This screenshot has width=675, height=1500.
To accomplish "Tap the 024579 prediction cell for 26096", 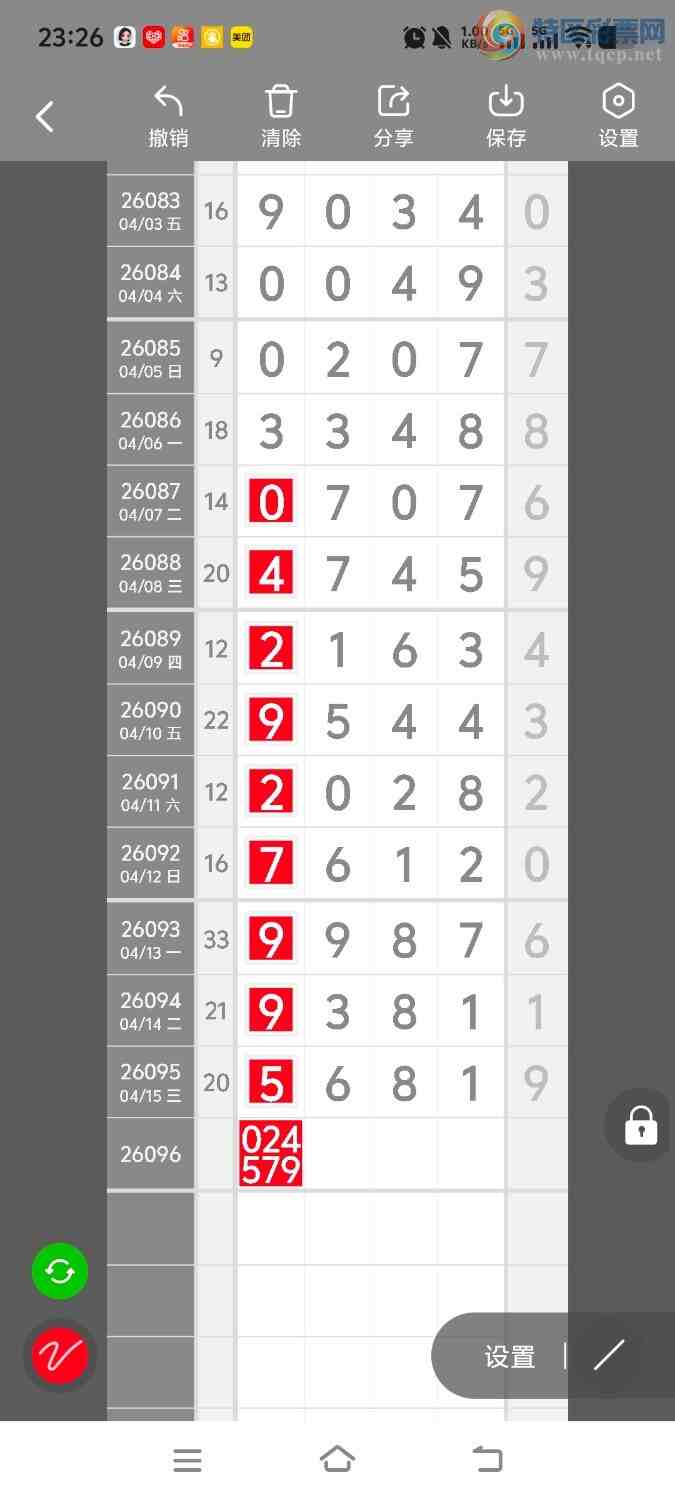I will pyautogui.click(x=271, y=1154).
